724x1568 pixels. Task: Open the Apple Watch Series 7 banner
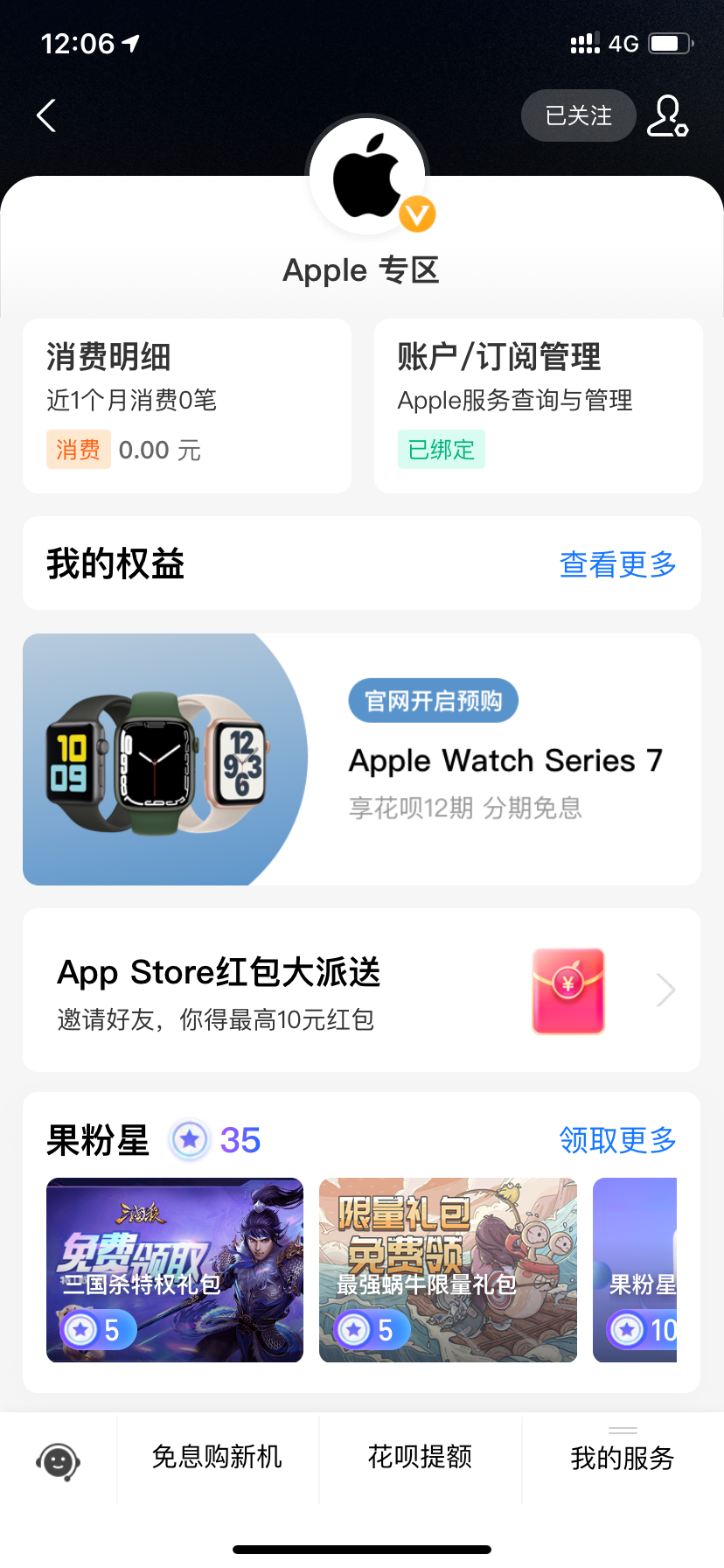(x=362, y=759)
